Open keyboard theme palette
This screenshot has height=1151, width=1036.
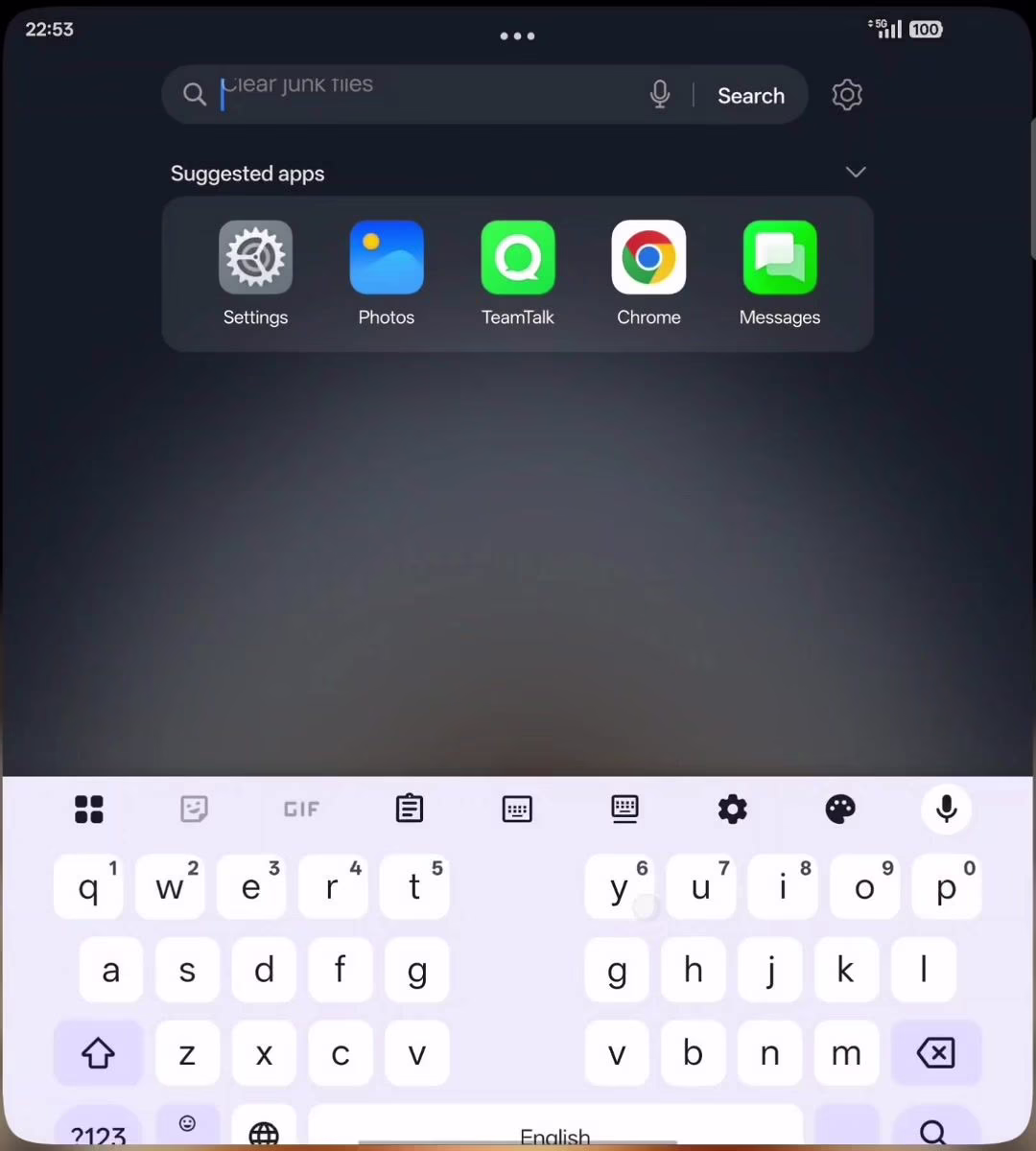(x=840, y=809)
